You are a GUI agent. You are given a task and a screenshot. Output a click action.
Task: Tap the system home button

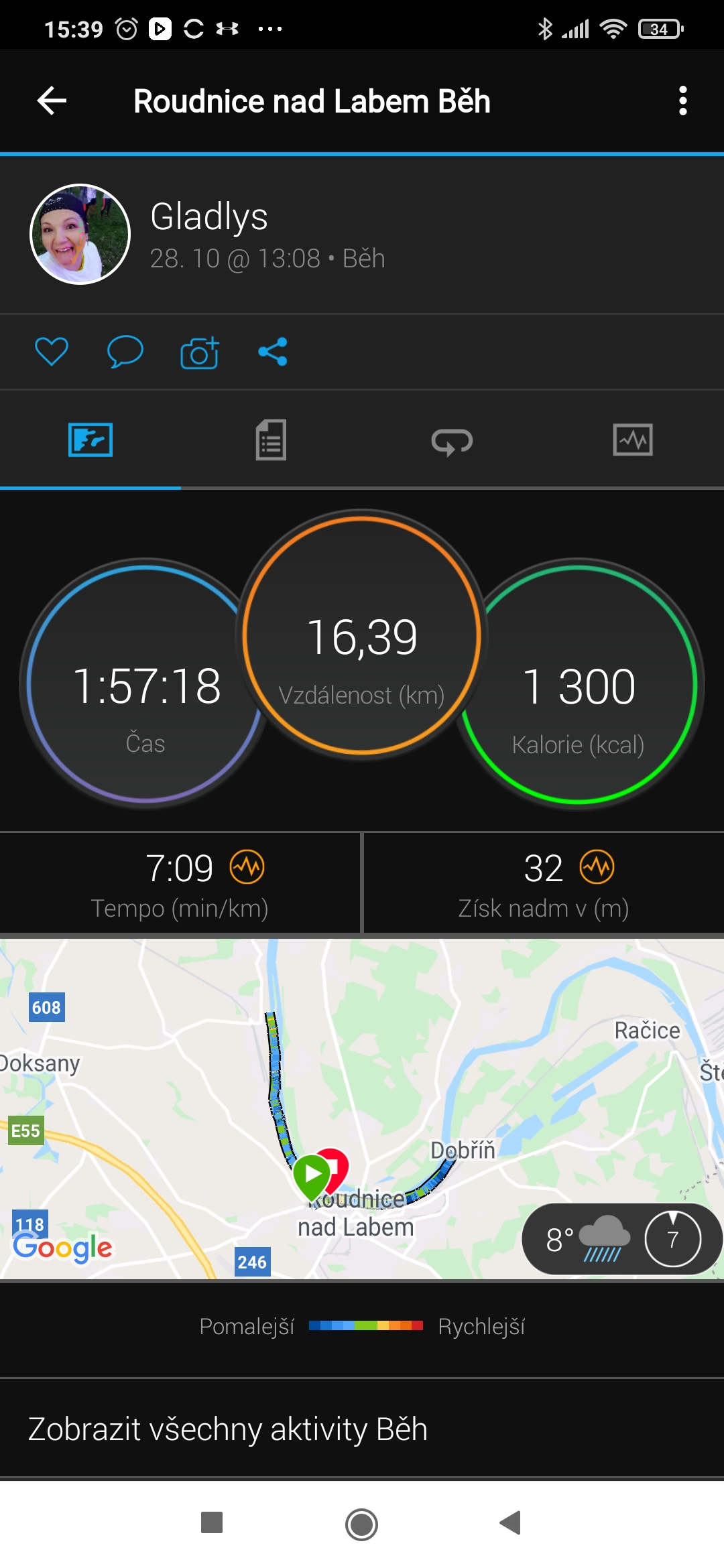(x=362, y=1524)
